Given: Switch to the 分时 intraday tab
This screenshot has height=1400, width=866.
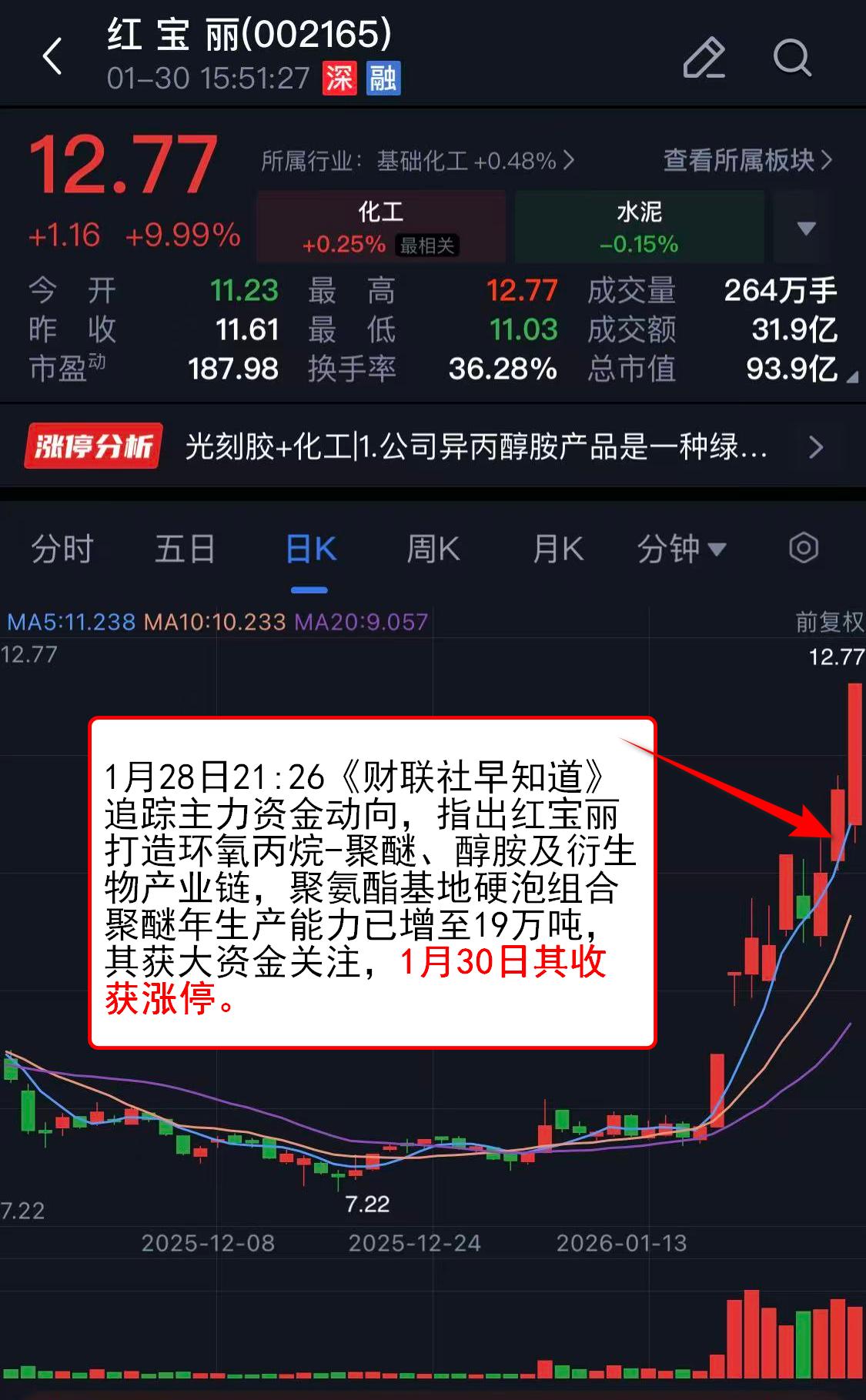Looking at the screenshot, I should tap(62, 549).
